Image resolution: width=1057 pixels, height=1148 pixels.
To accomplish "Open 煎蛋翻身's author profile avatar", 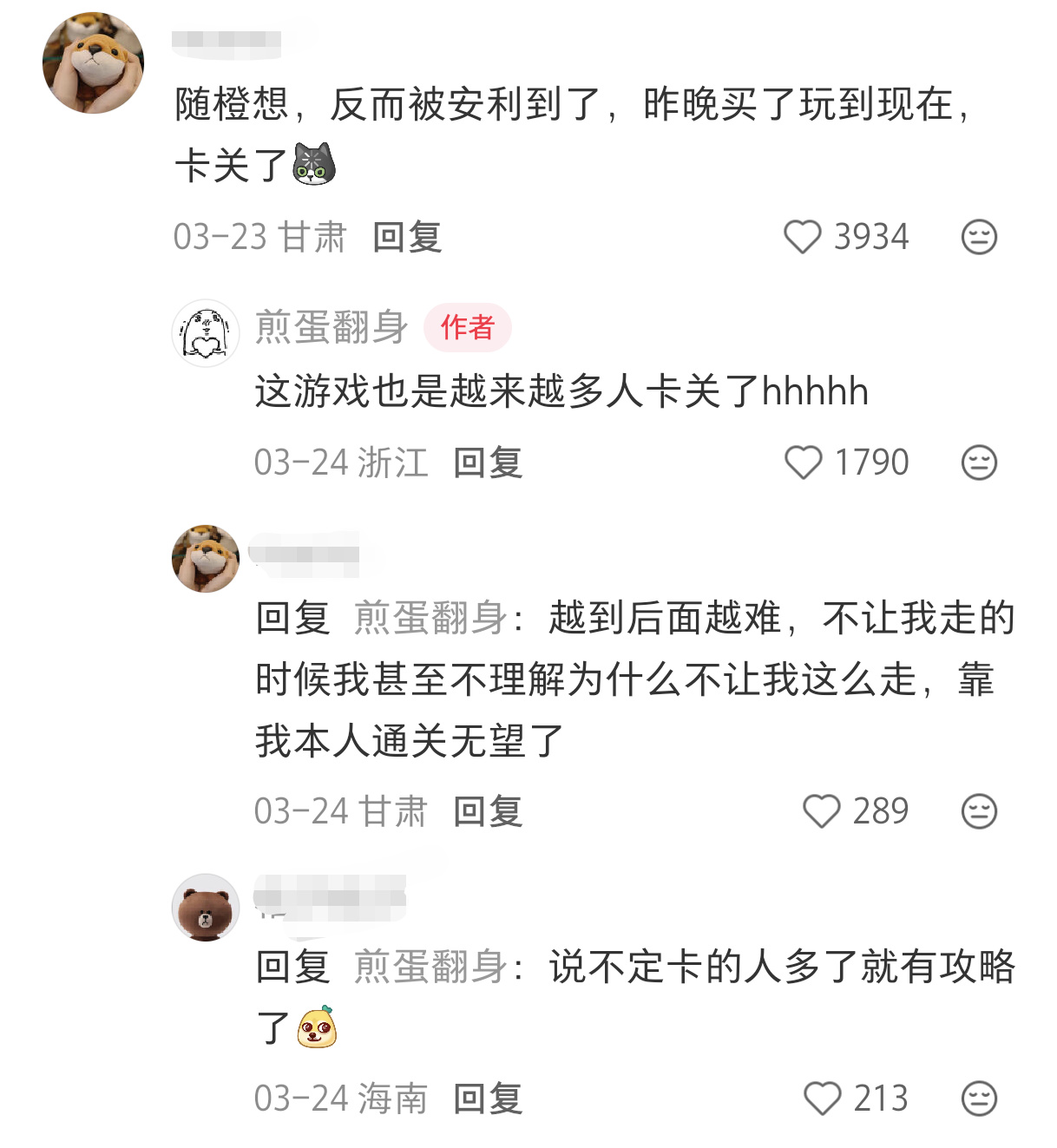I will [206, 333].
